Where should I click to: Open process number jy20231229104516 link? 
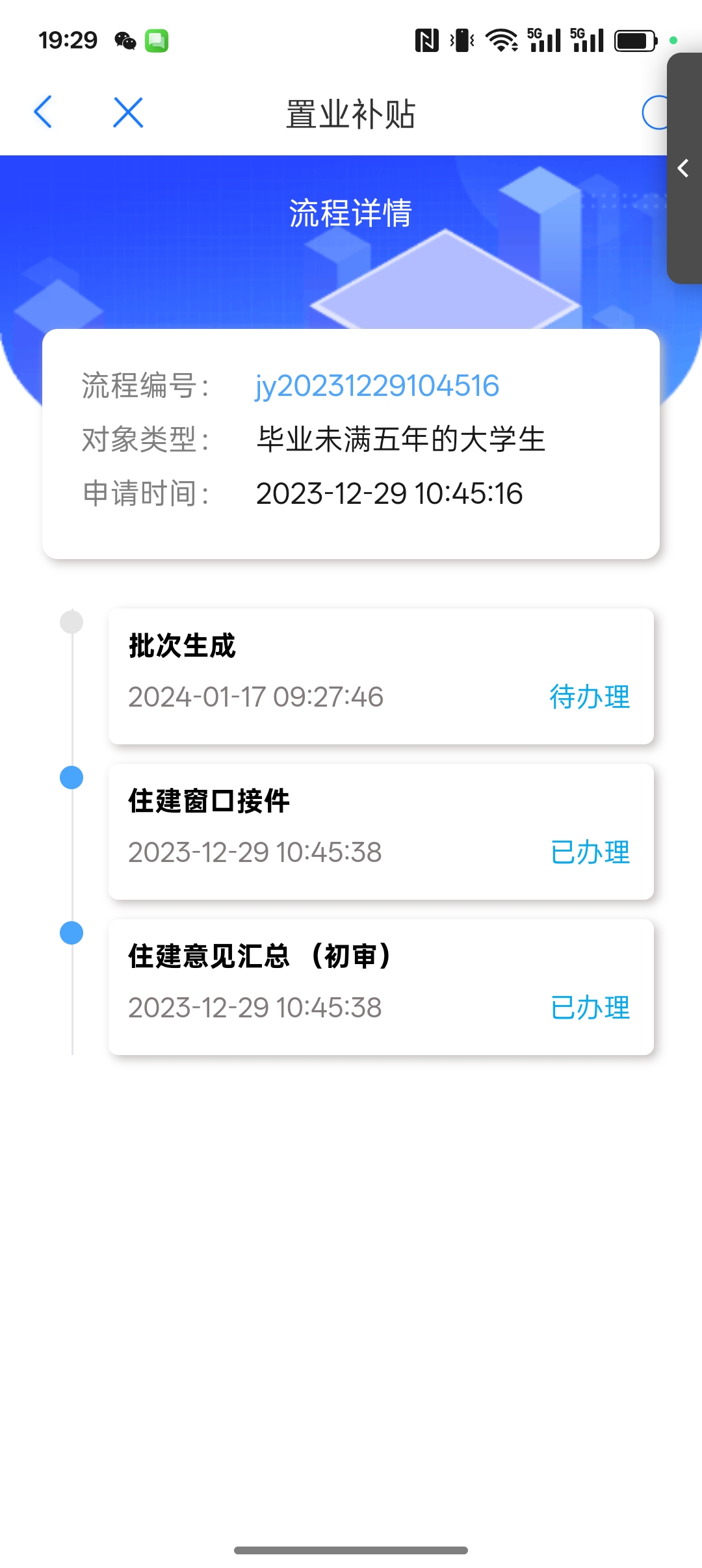377,385
